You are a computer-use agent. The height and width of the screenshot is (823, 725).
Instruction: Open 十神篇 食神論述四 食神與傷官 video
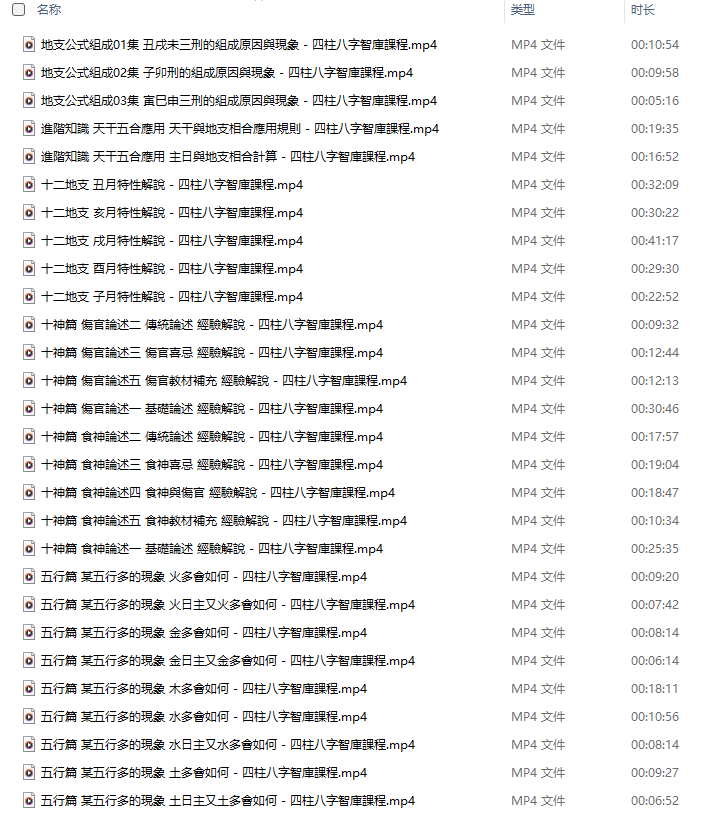pos(218,493)
